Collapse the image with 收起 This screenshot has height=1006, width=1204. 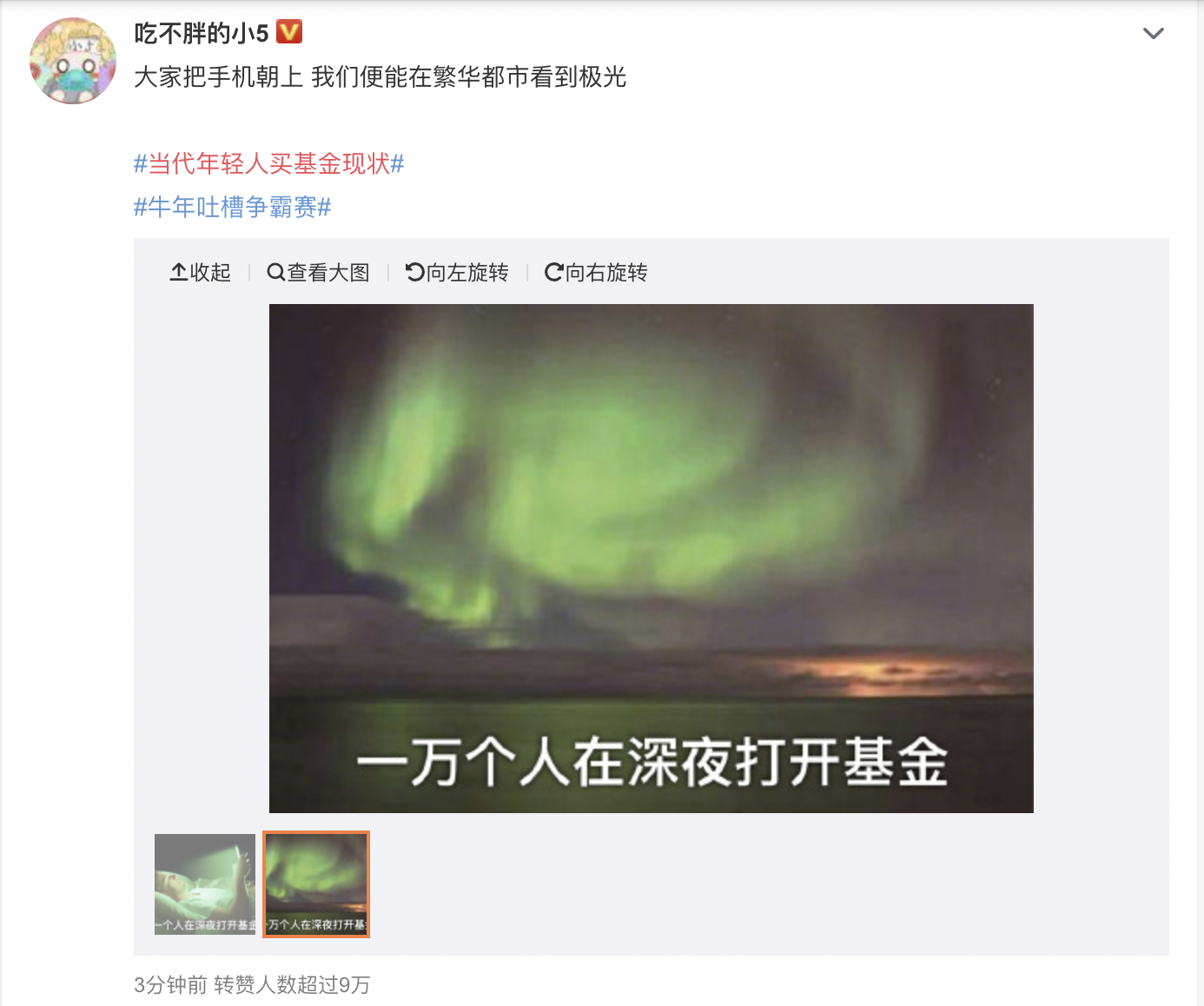(200, 273)
